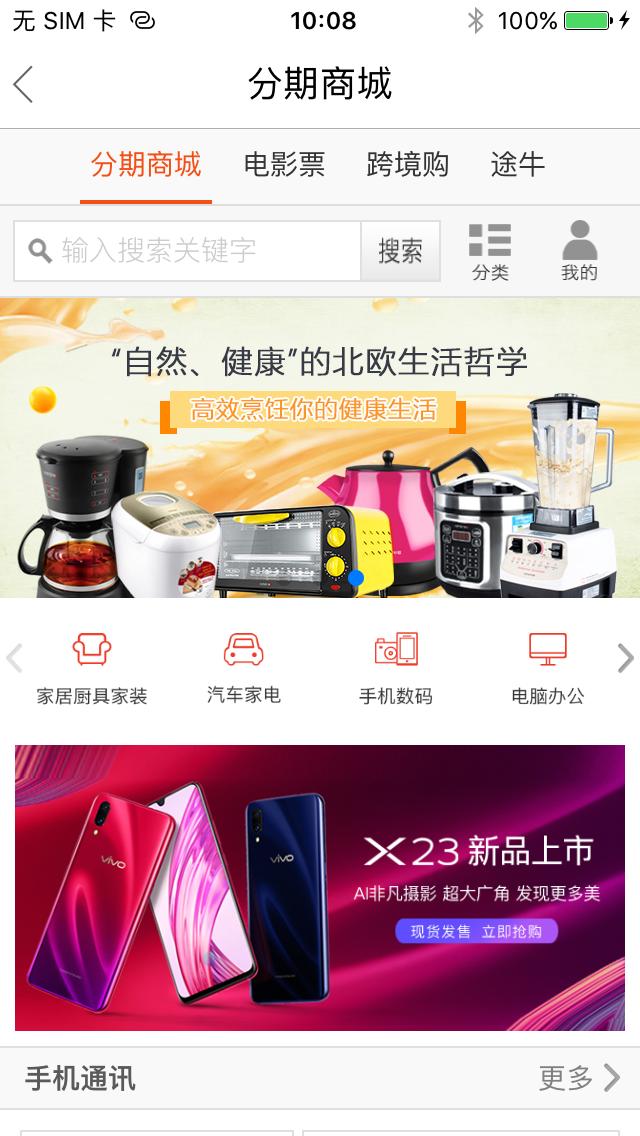Open the vivo X23 新品上市 banner
The image size is (640, 1136).
(320, 887)
